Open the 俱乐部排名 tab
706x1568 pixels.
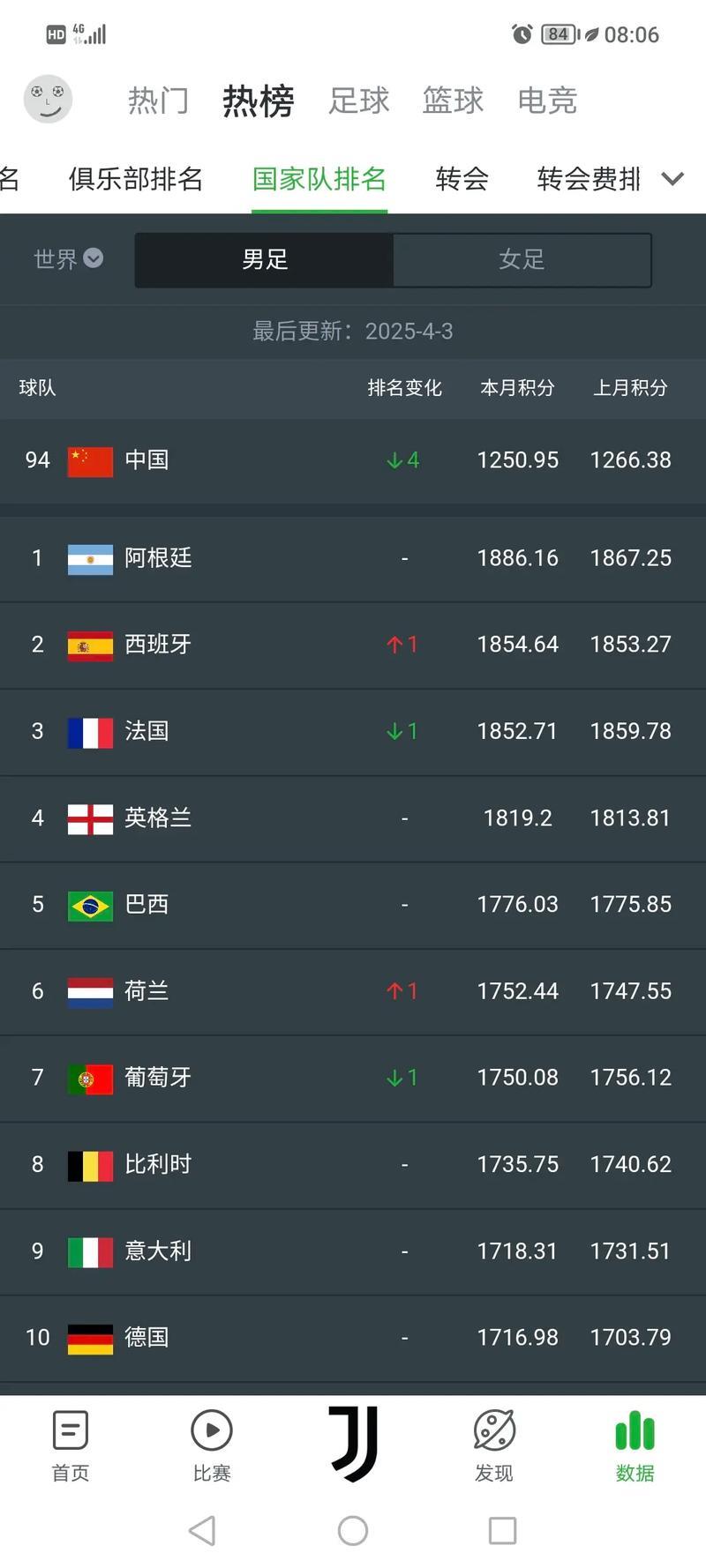coord(135,178)
